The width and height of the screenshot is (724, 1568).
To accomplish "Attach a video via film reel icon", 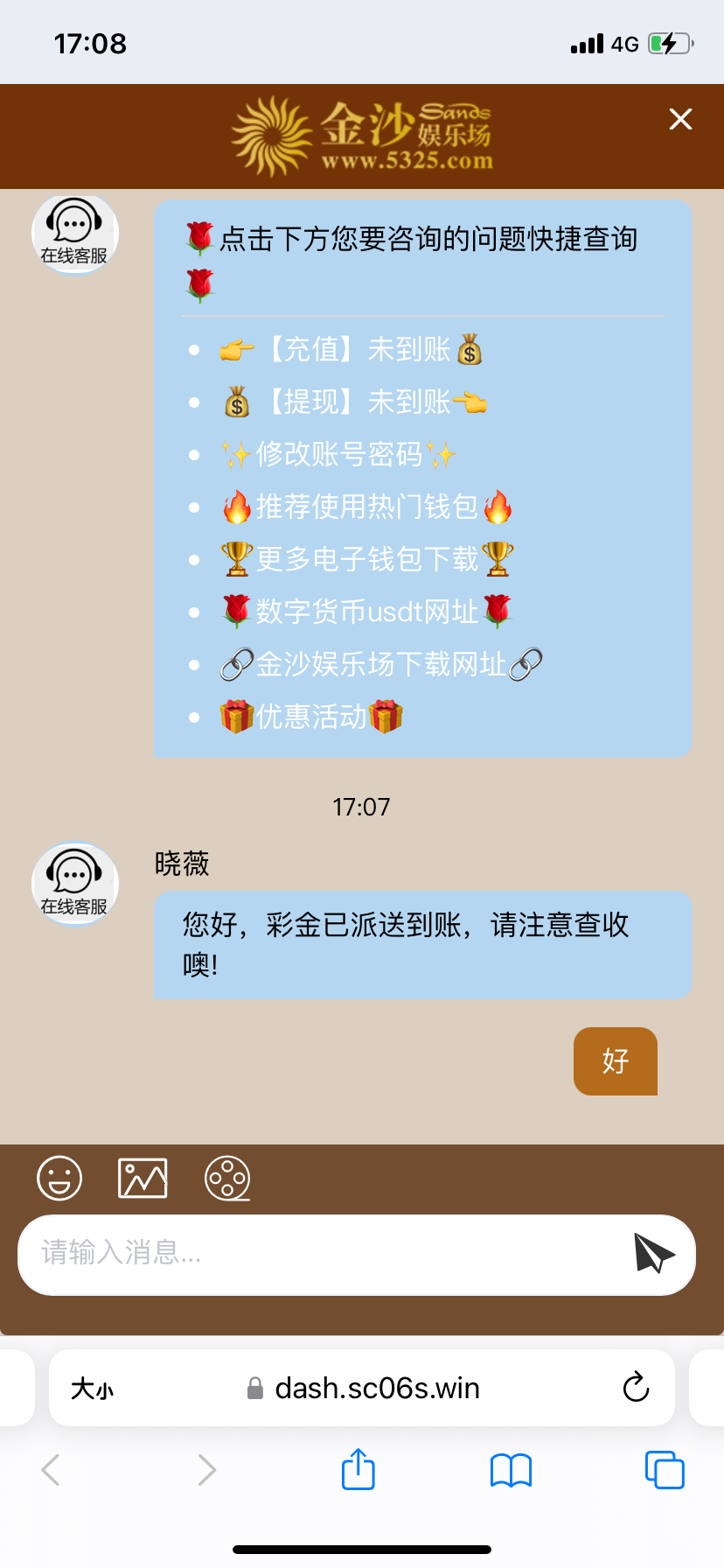I will tap(227, 1178).
